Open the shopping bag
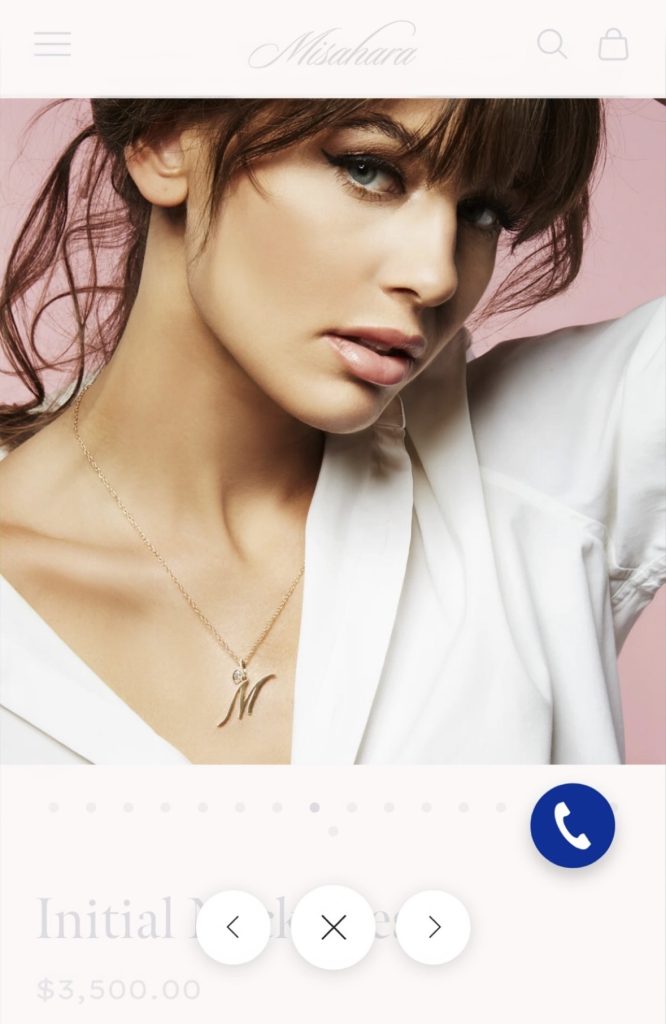This screenshot has height=1024, width=666. (x=613, y=44)
